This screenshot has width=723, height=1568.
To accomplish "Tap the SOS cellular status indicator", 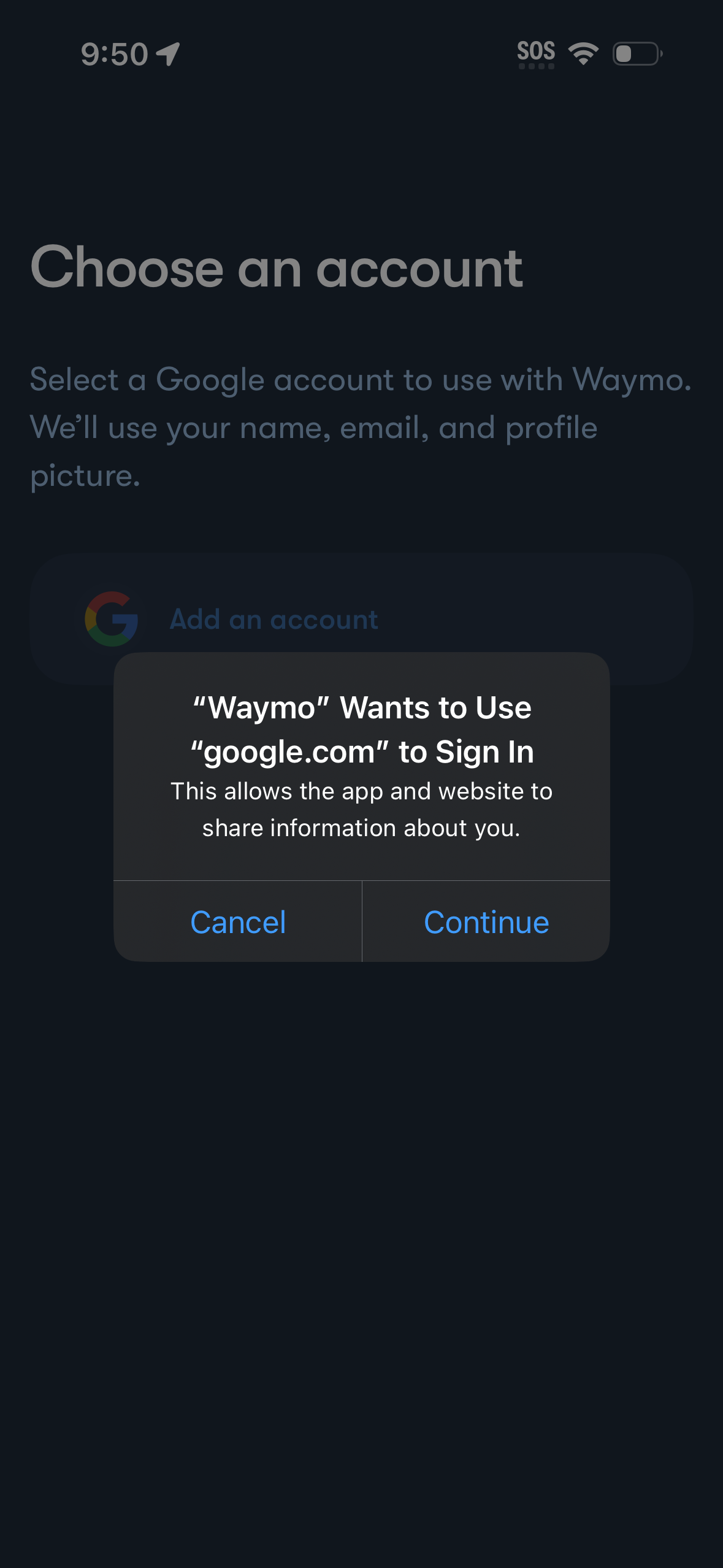I will click(535, 52).
